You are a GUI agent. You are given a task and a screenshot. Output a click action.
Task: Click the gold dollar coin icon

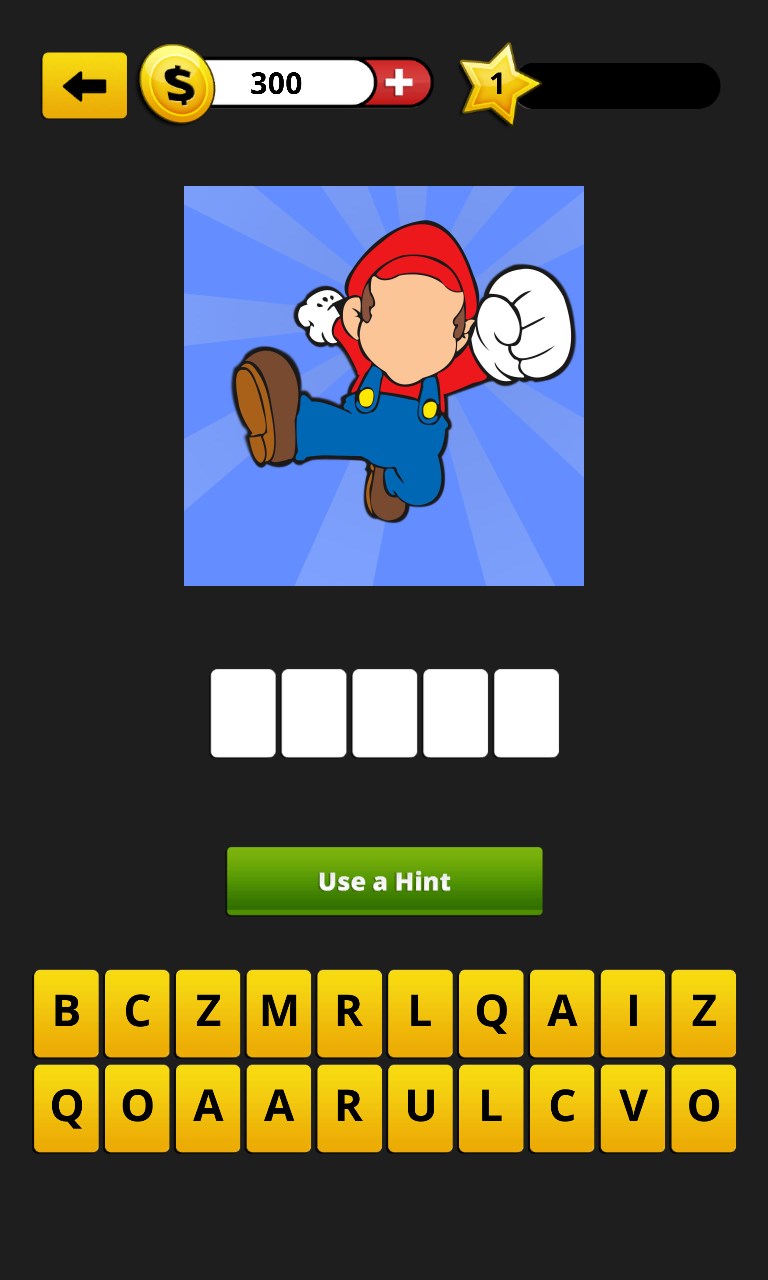(x=178, y=85)
